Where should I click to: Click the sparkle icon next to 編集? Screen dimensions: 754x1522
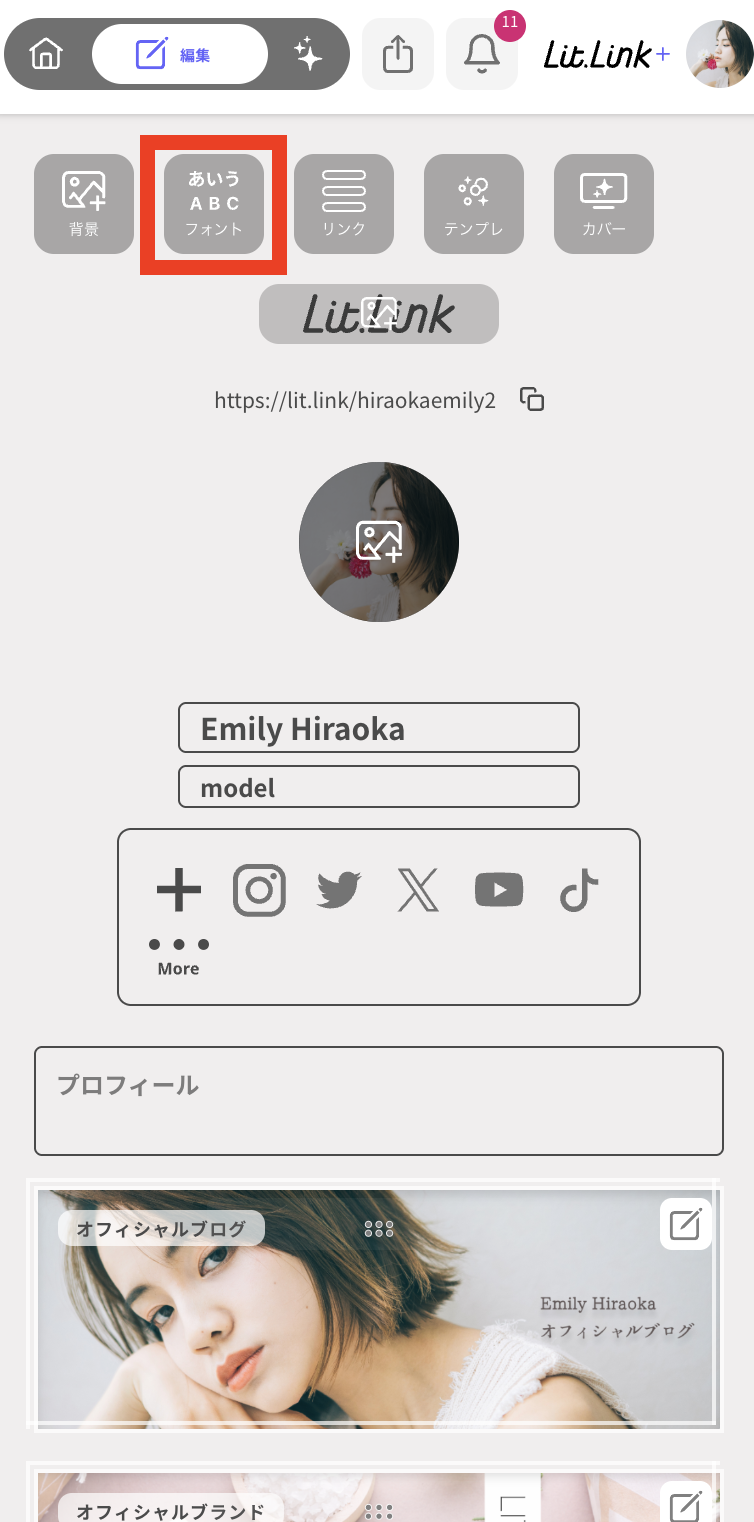click(310, 54)
